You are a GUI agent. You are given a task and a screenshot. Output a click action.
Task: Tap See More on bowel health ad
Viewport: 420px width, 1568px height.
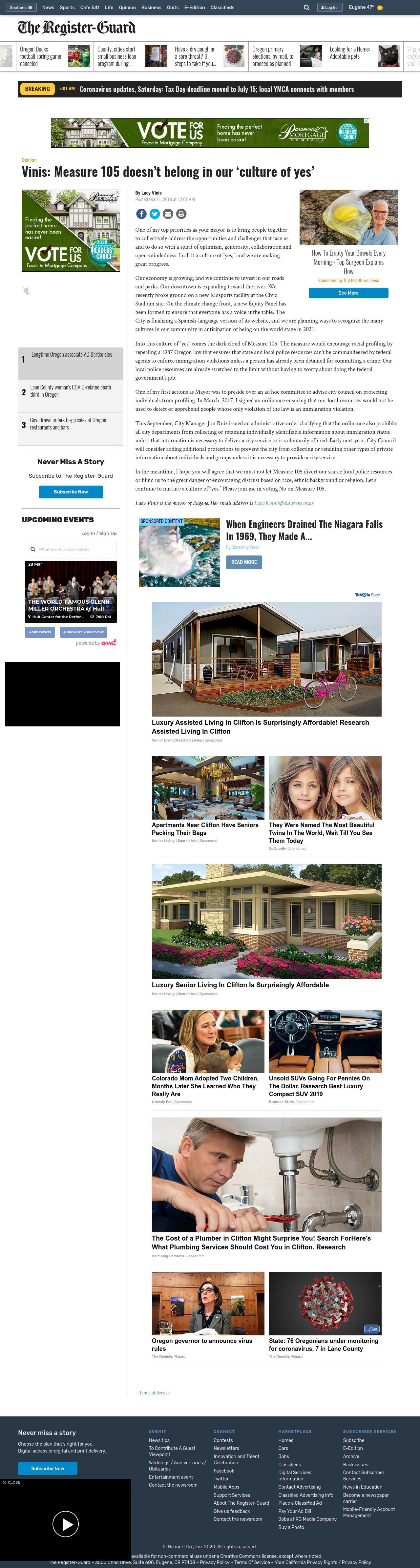click(348, 293)
